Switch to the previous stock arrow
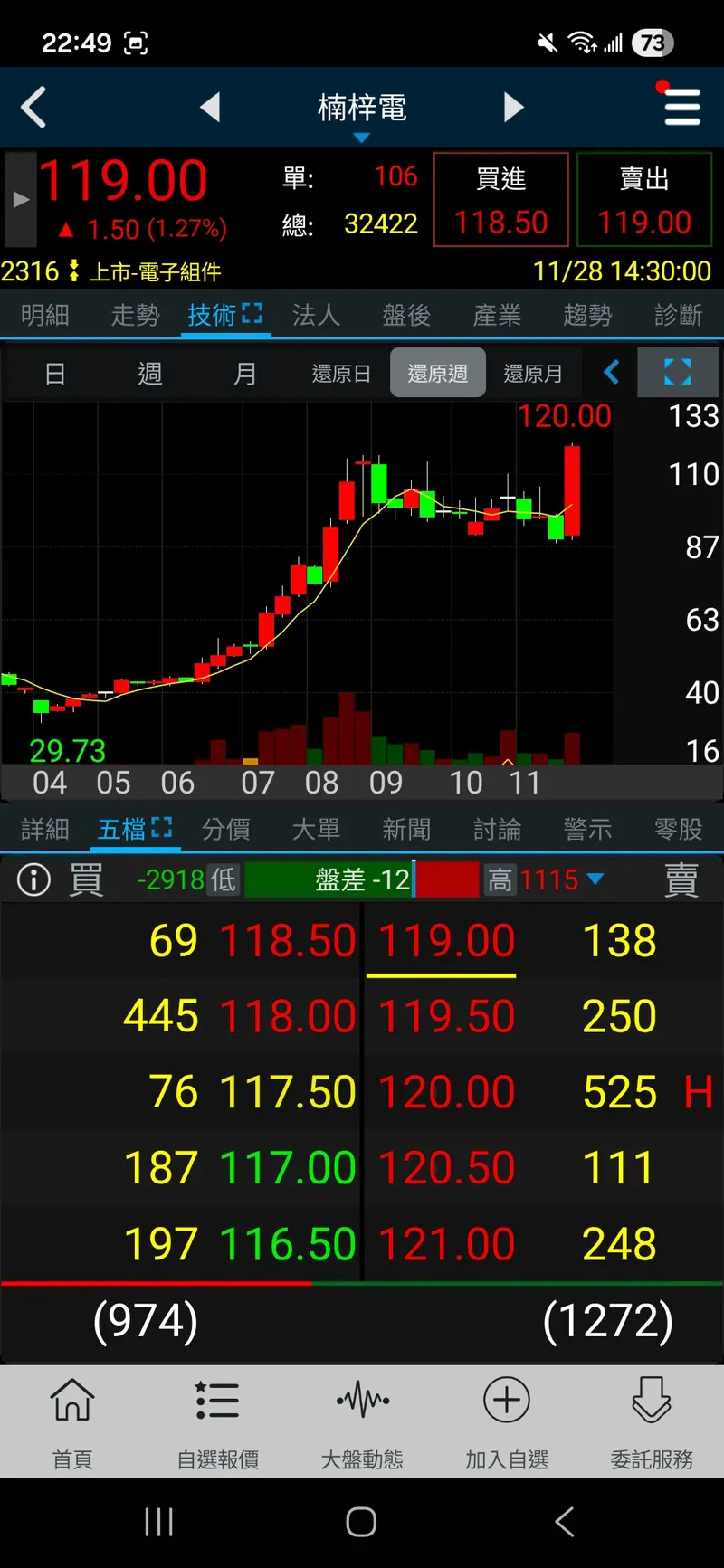The image size is (724, 1568). pos(210,108)
